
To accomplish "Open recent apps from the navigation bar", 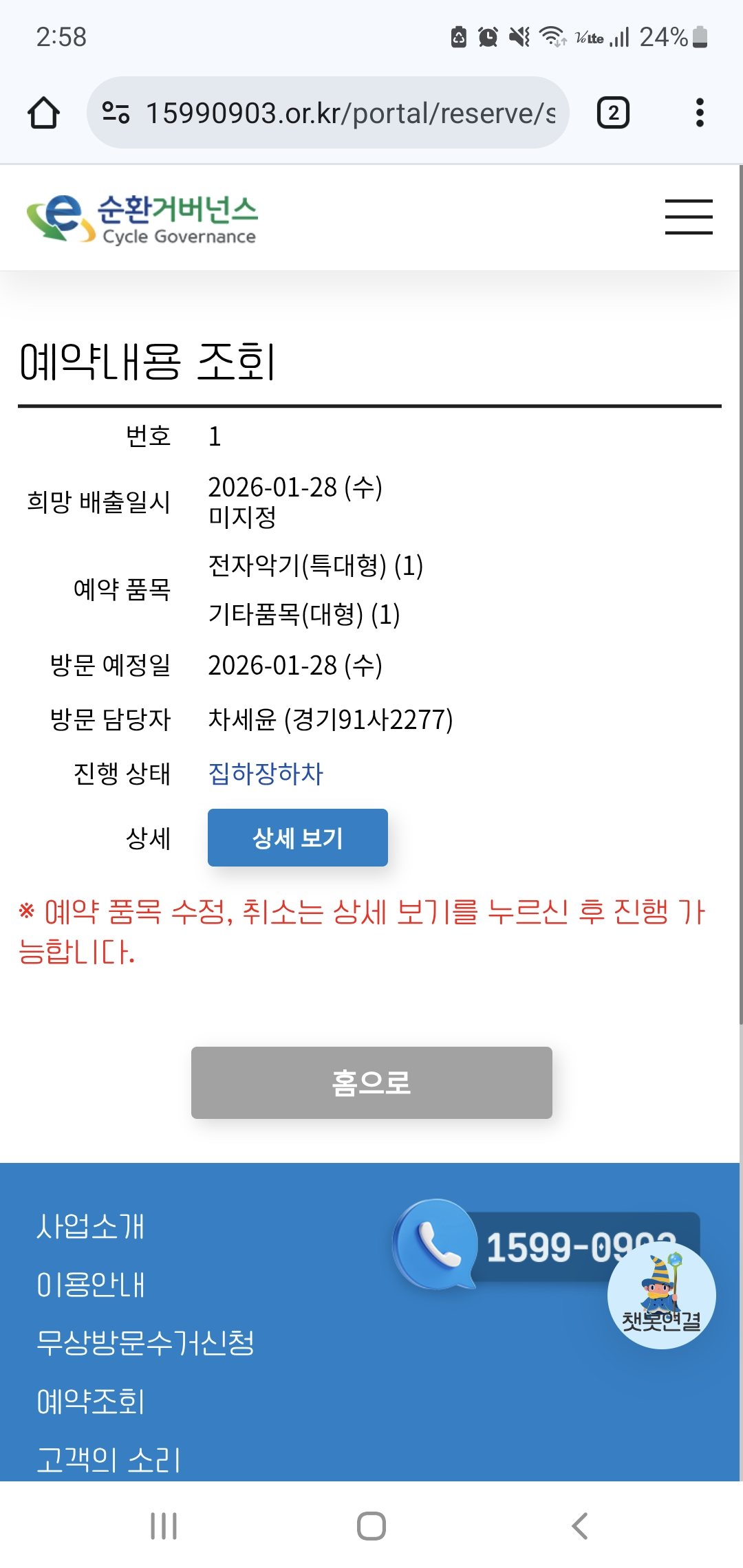I will point(164,1526).
